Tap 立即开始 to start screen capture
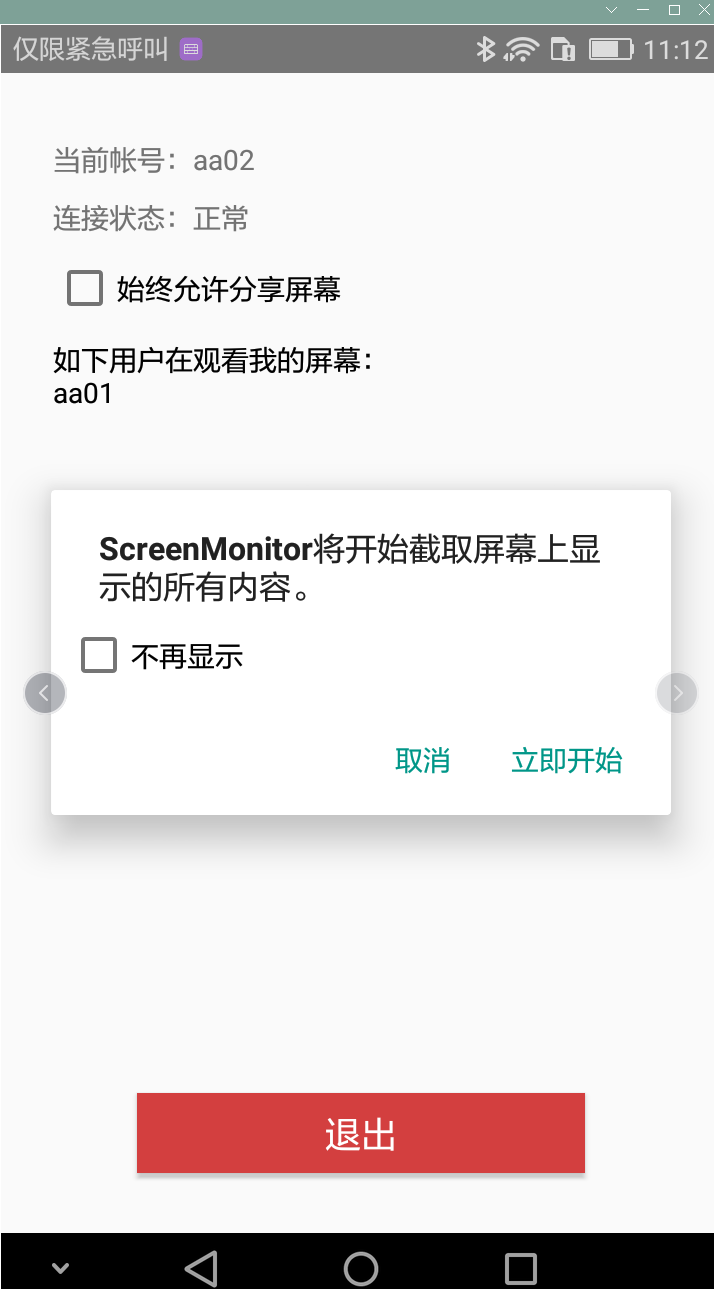This screenshot has width=714, height=1289. pos(566,761)
